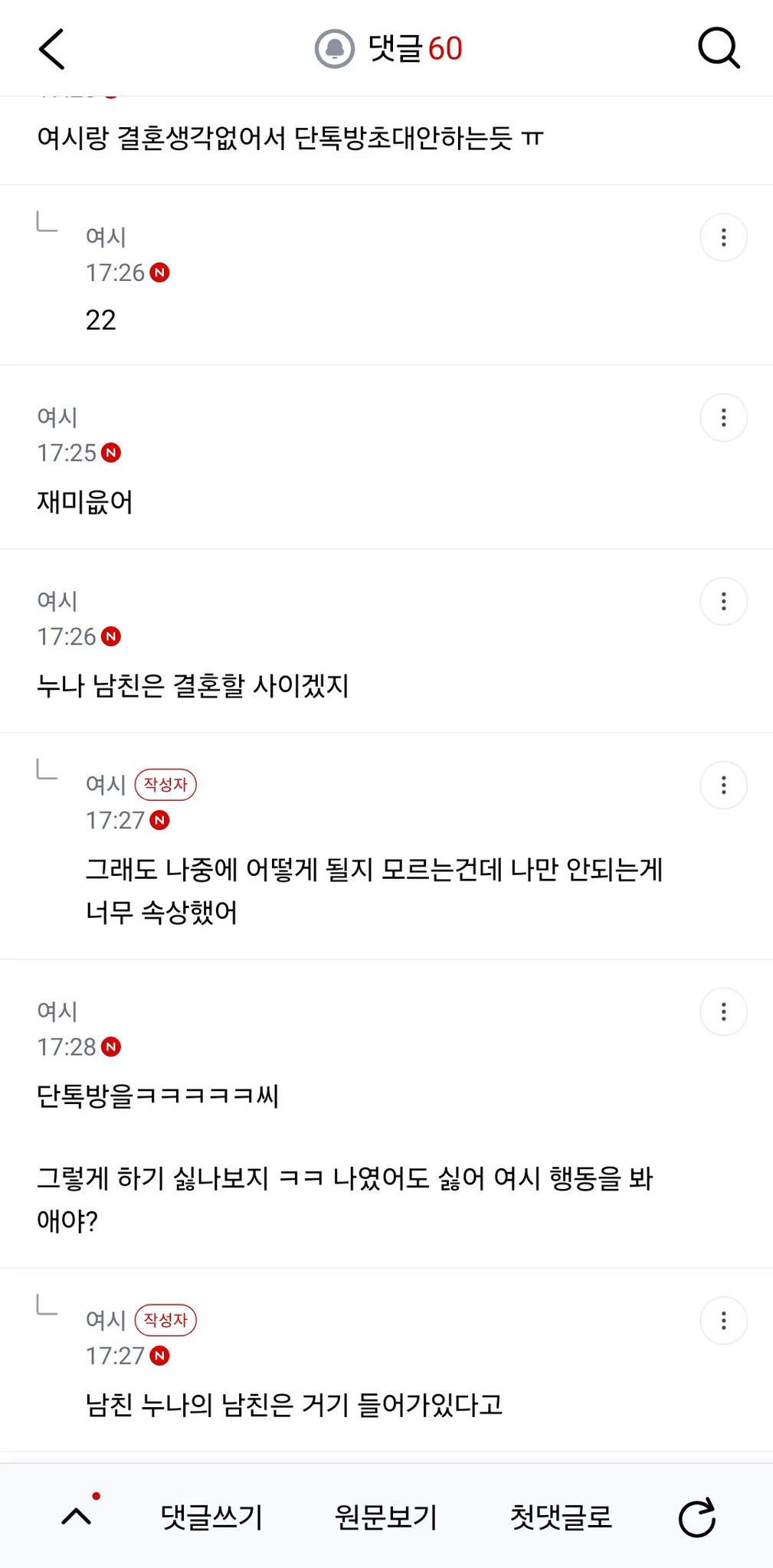
Task: Open options for '거기 들어가있다고' reply
Action: (x=723, y=1321)
